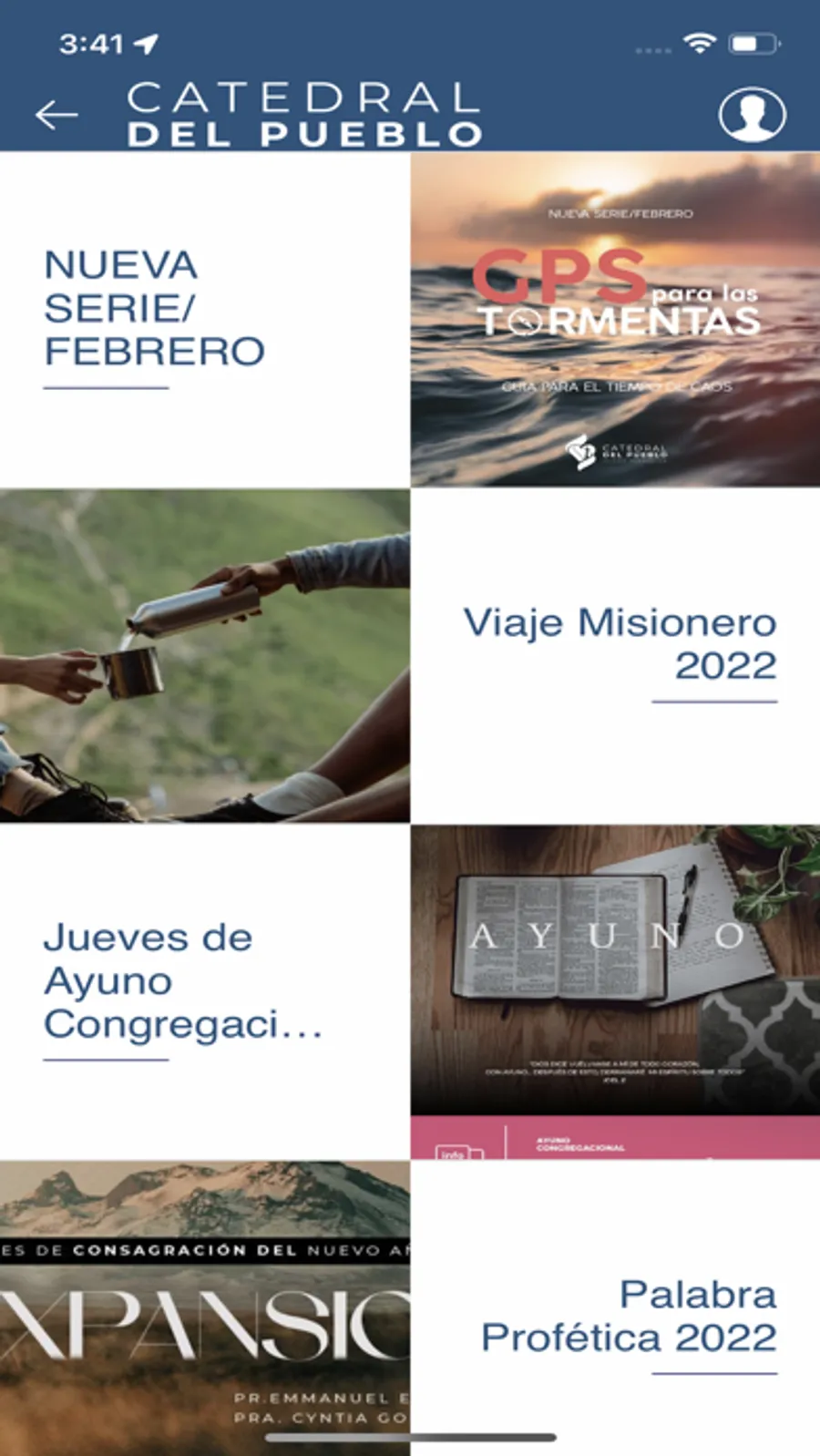Open the NUEVA SERIE/FEBRERO title
Screen dimensions: 820x1456
pyautogui.click(x=155, y=308)
